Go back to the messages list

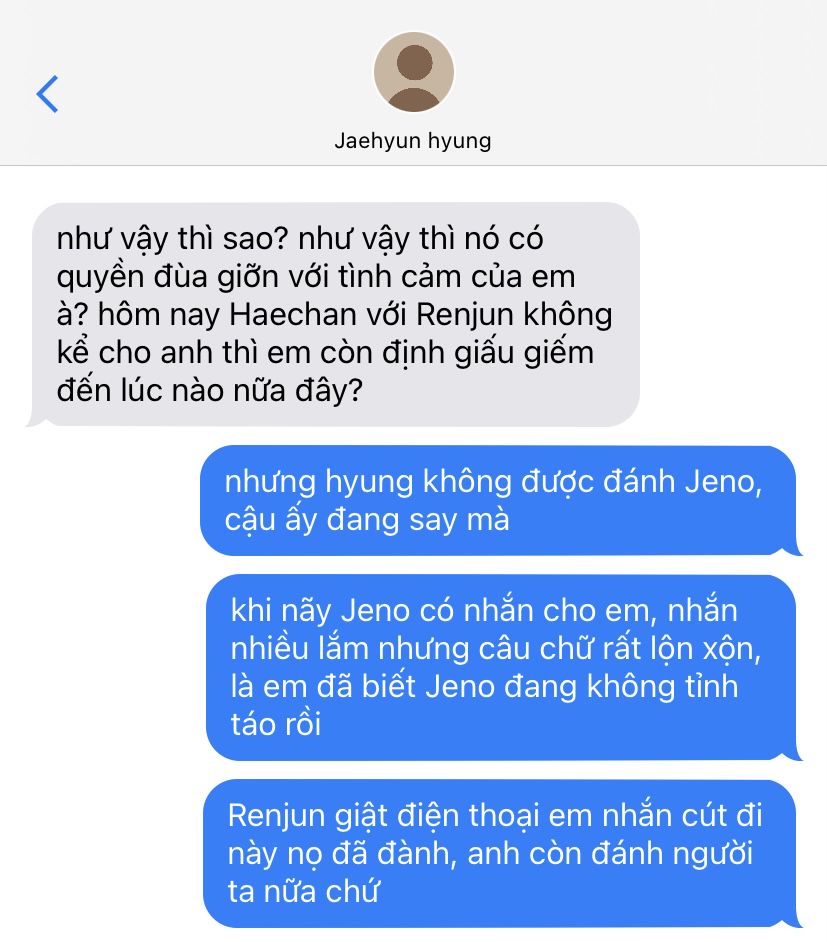pos(47,94)
